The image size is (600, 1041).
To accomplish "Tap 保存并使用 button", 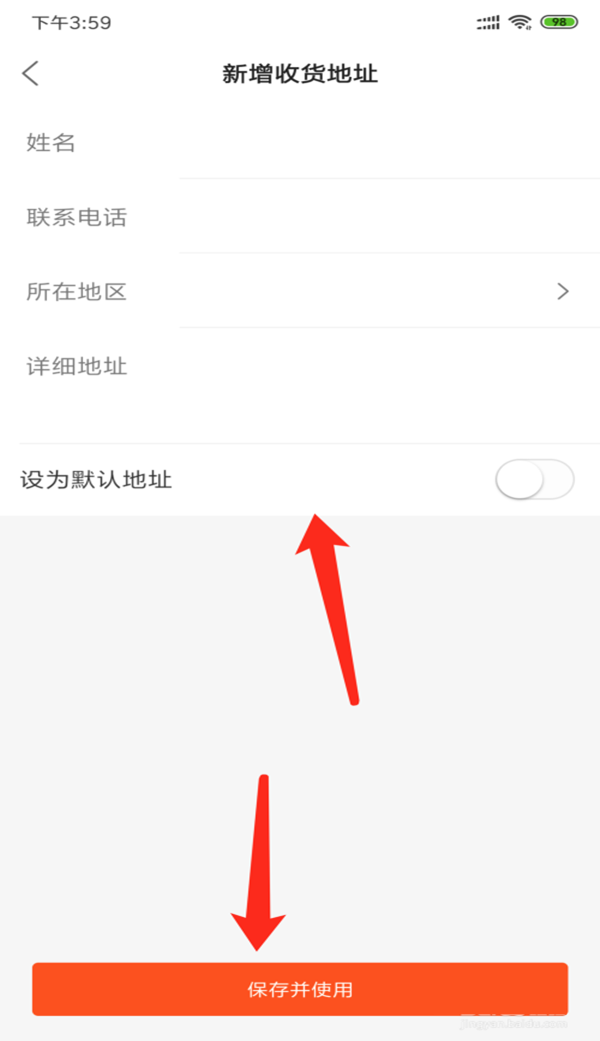I will click(x=300, y=989).
